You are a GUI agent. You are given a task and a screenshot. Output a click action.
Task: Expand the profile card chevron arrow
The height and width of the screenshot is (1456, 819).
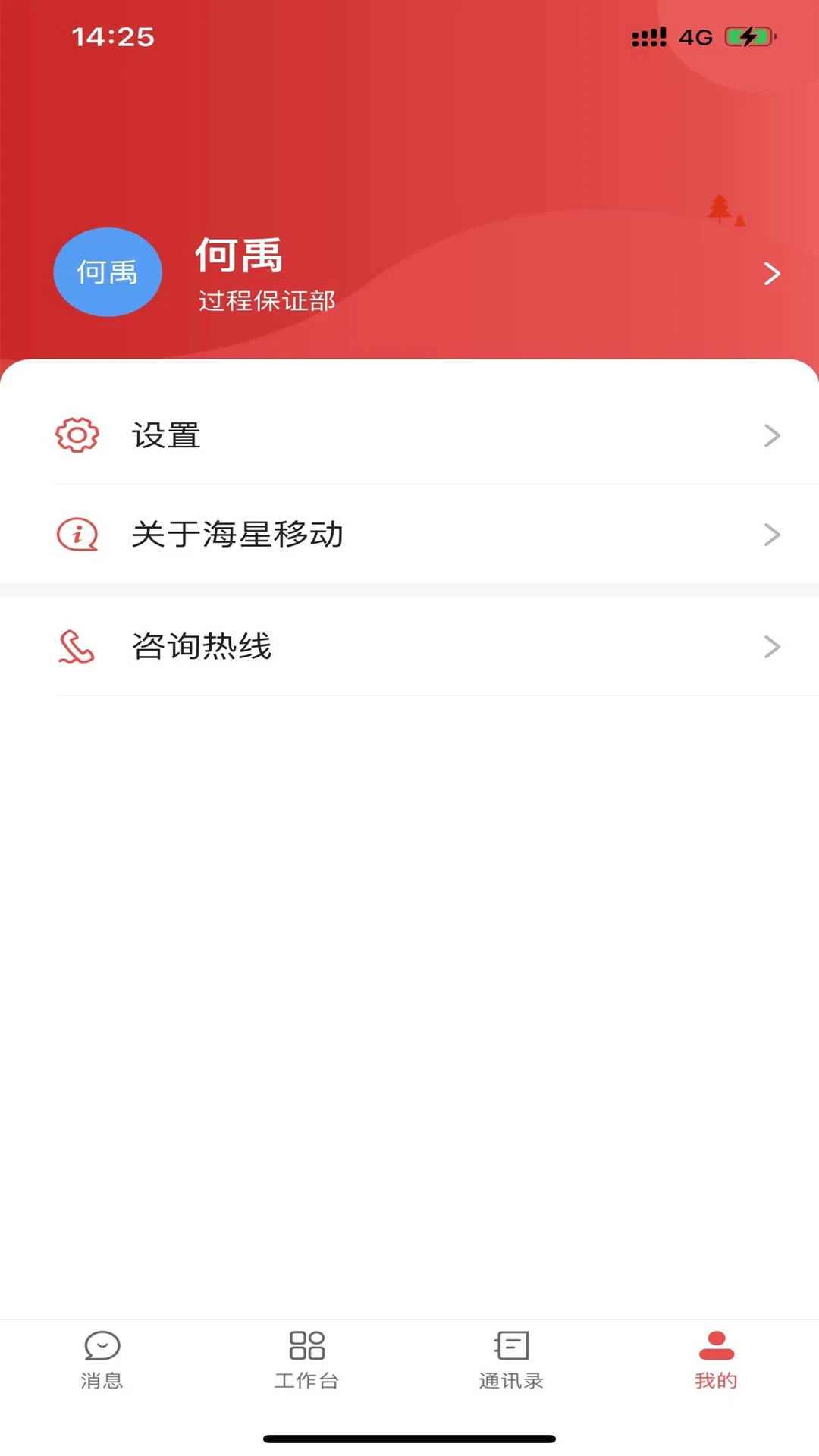(772, 273)
